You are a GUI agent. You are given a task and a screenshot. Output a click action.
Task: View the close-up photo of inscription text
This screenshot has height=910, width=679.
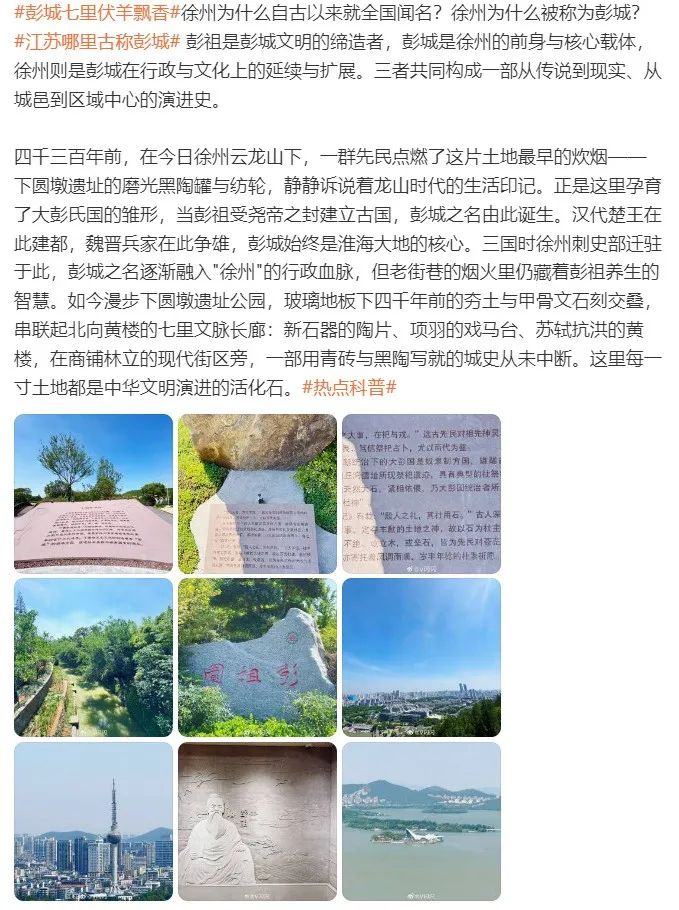pyautogui.click(x=420, y=493)
